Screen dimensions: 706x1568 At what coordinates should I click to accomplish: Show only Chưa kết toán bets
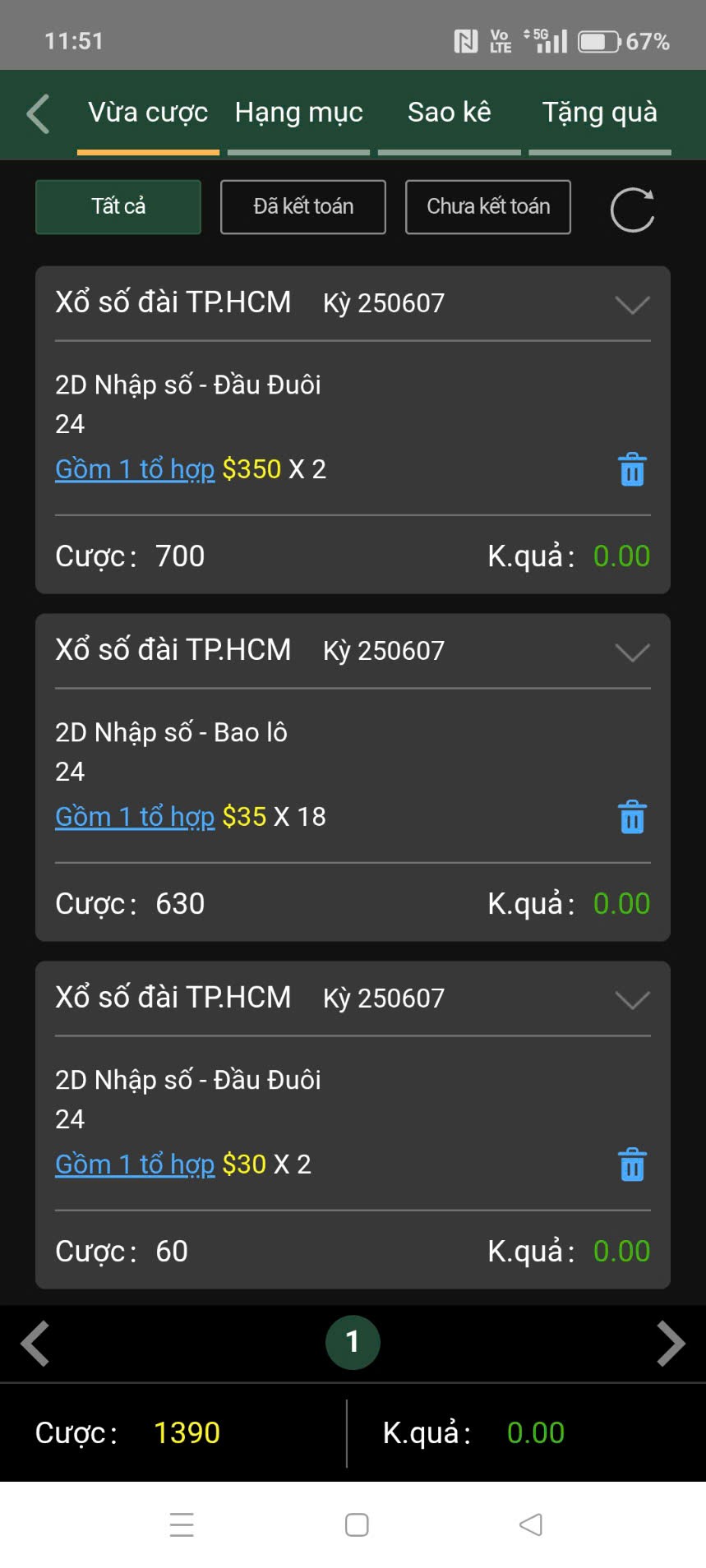488,207
